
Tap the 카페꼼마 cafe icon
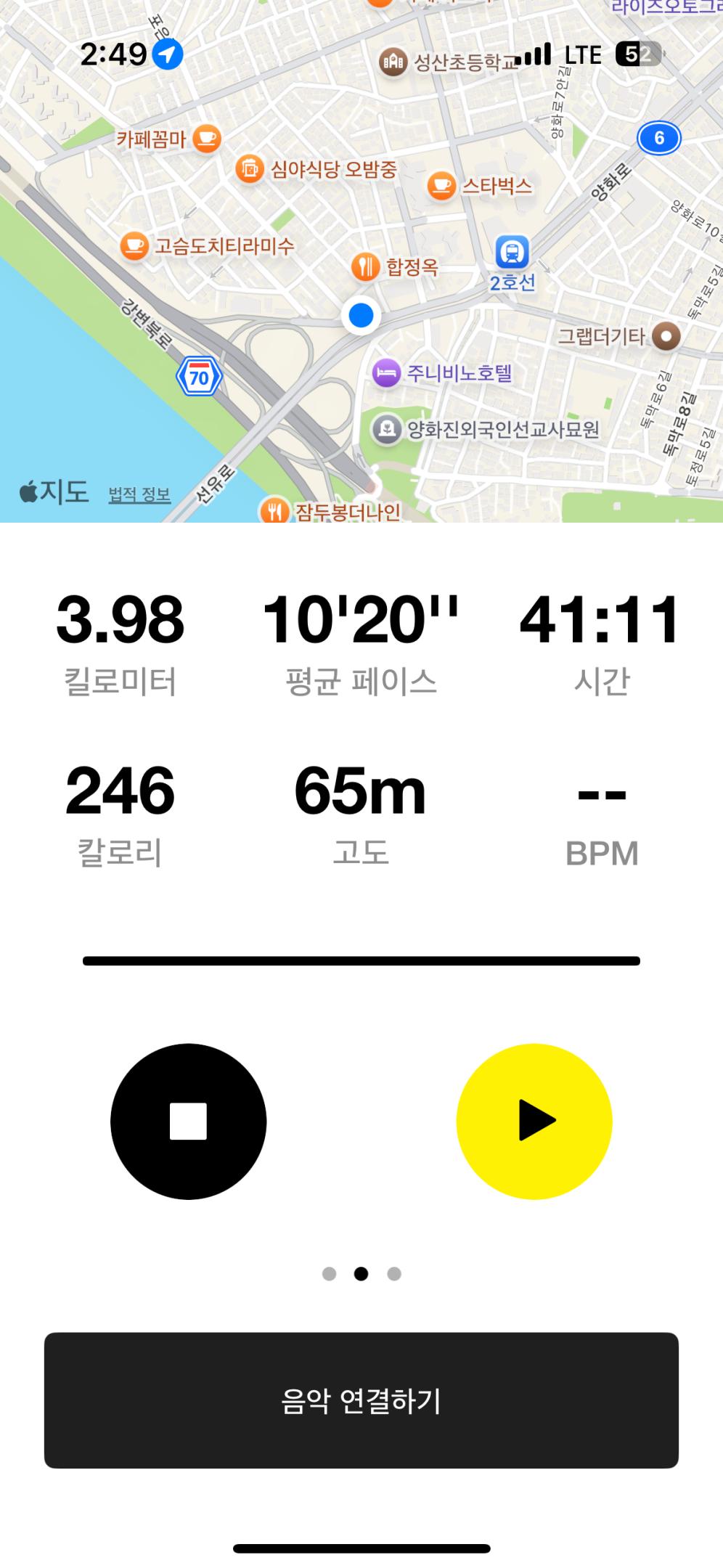tap(207, 136)
